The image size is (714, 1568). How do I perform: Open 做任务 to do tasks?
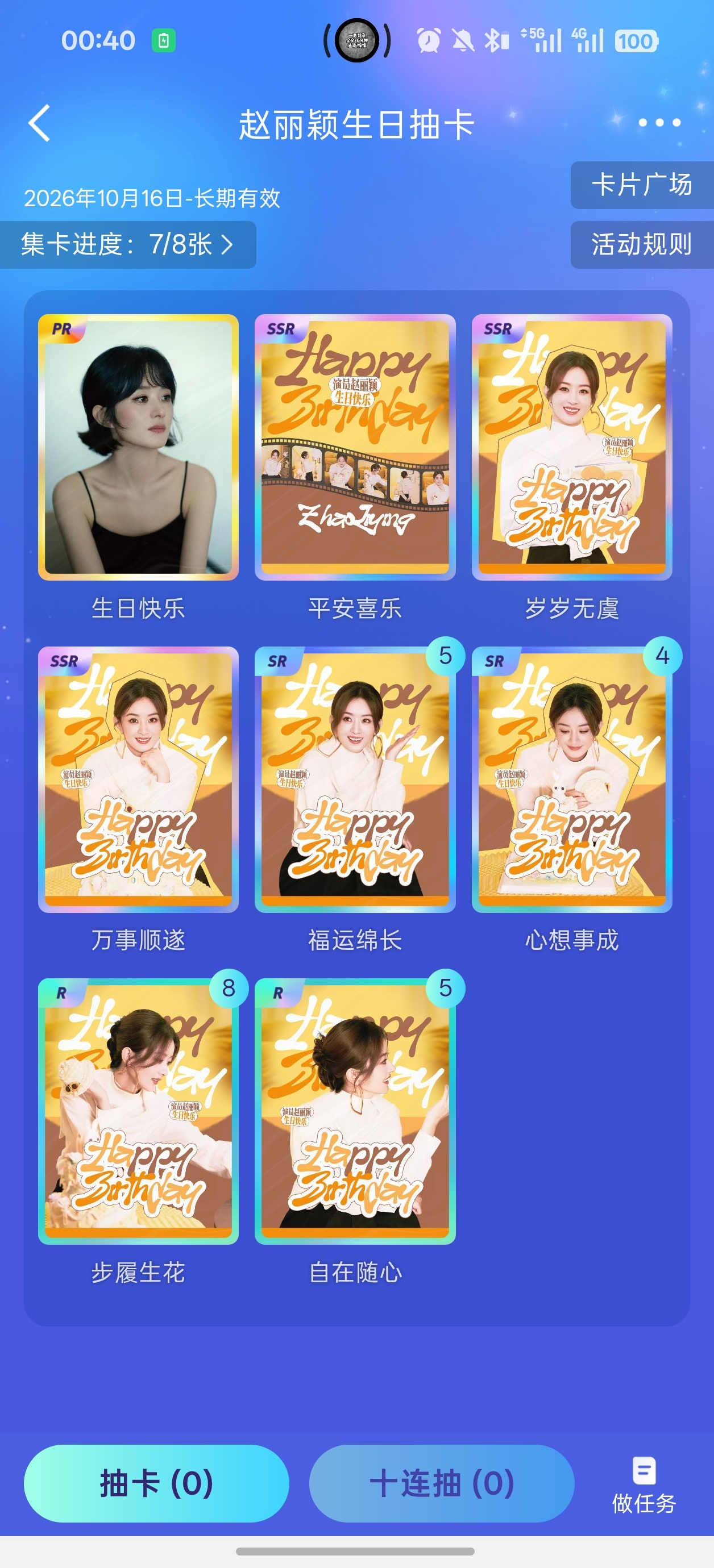(644, 1485)
